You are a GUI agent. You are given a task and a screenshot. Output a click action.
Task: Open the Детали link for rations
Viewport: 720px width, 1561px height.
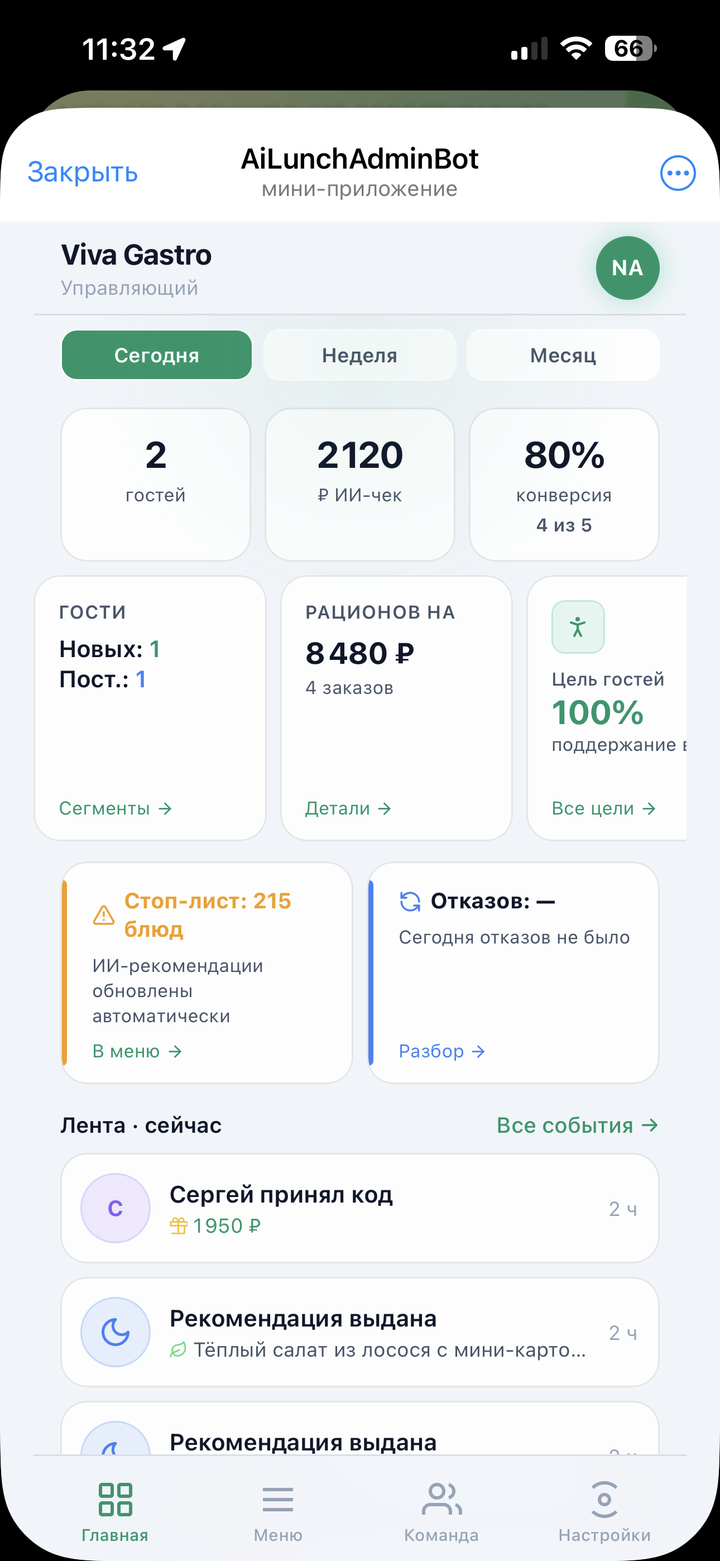coord(348,808)
